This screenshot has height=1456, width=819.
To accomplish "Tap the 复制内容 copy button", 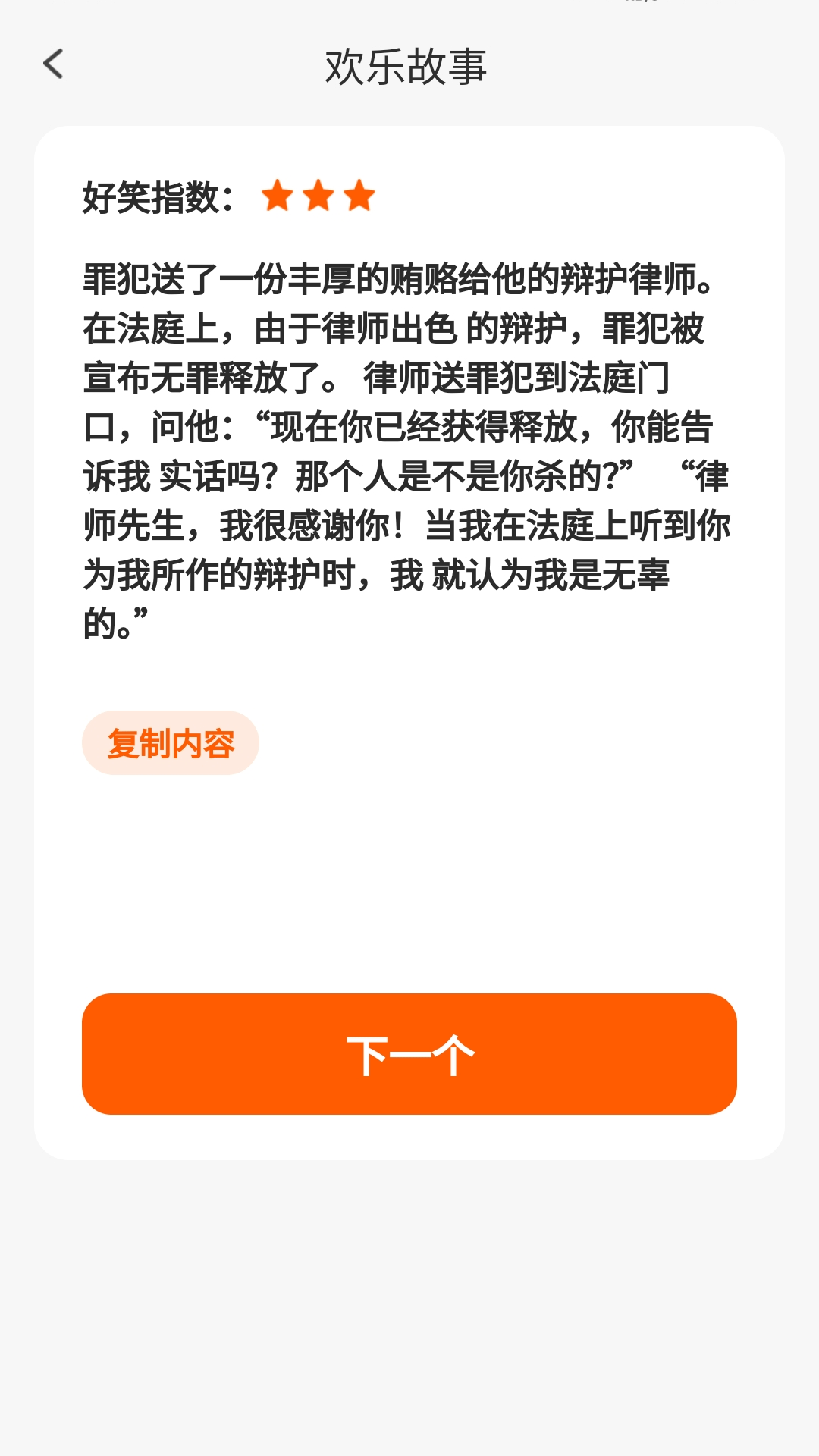I will tap(171, 743).
